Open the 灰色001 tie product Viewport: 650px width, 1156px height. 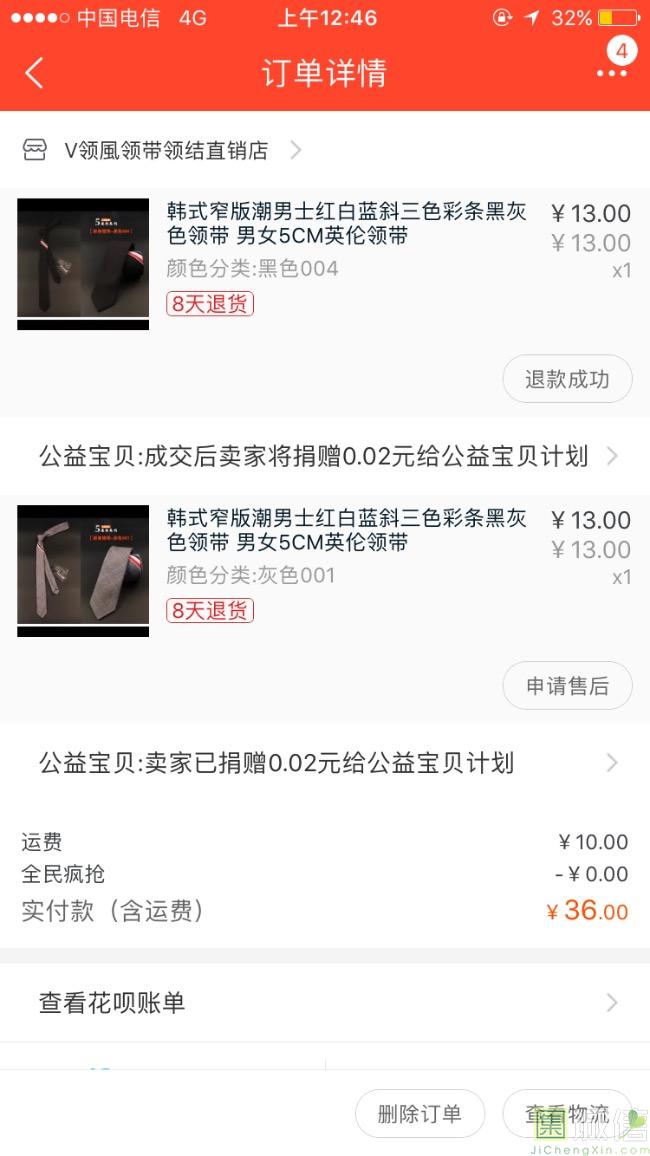[346, 532]
